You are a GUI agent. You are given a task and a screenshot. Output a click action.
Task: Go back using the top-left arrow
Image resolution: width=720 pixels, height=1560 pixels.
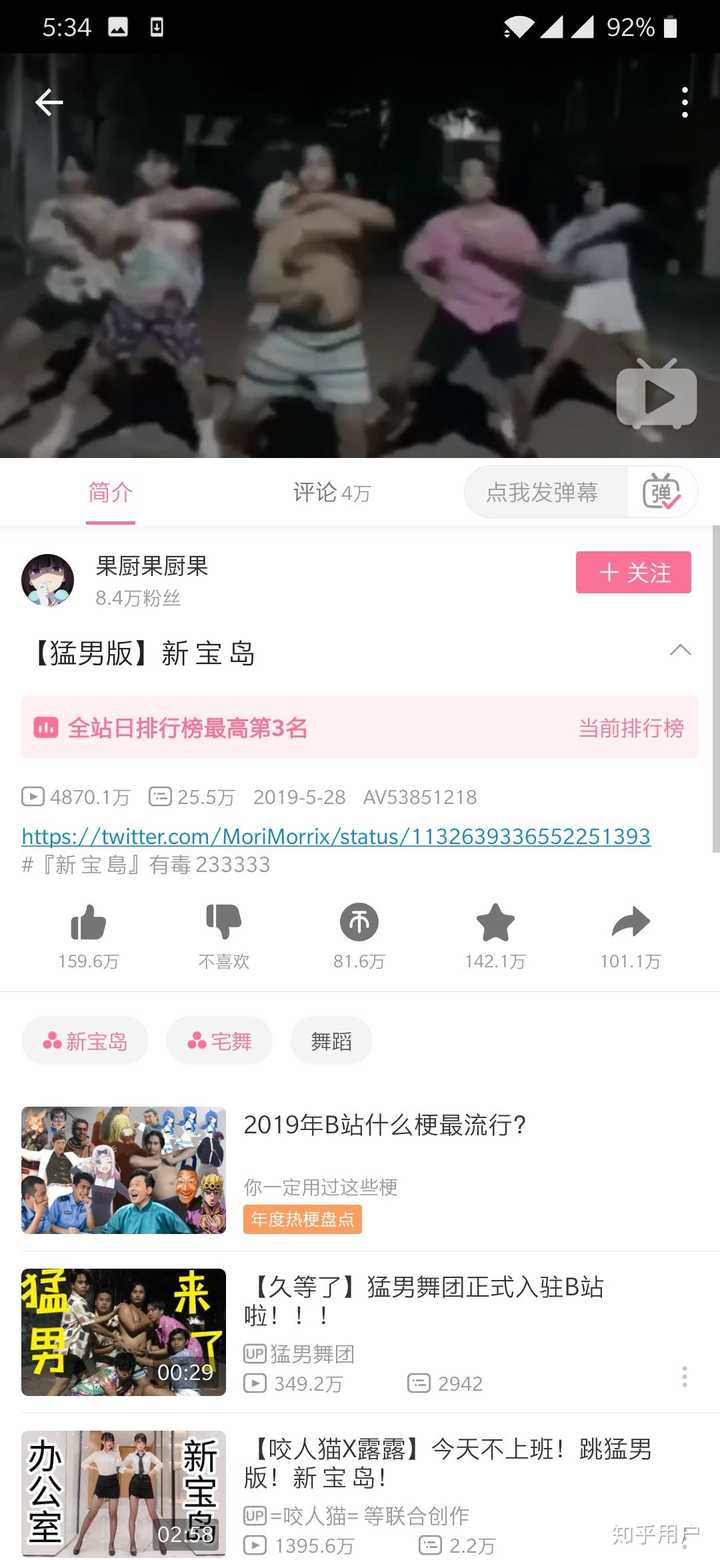click(x=48, y=102)
